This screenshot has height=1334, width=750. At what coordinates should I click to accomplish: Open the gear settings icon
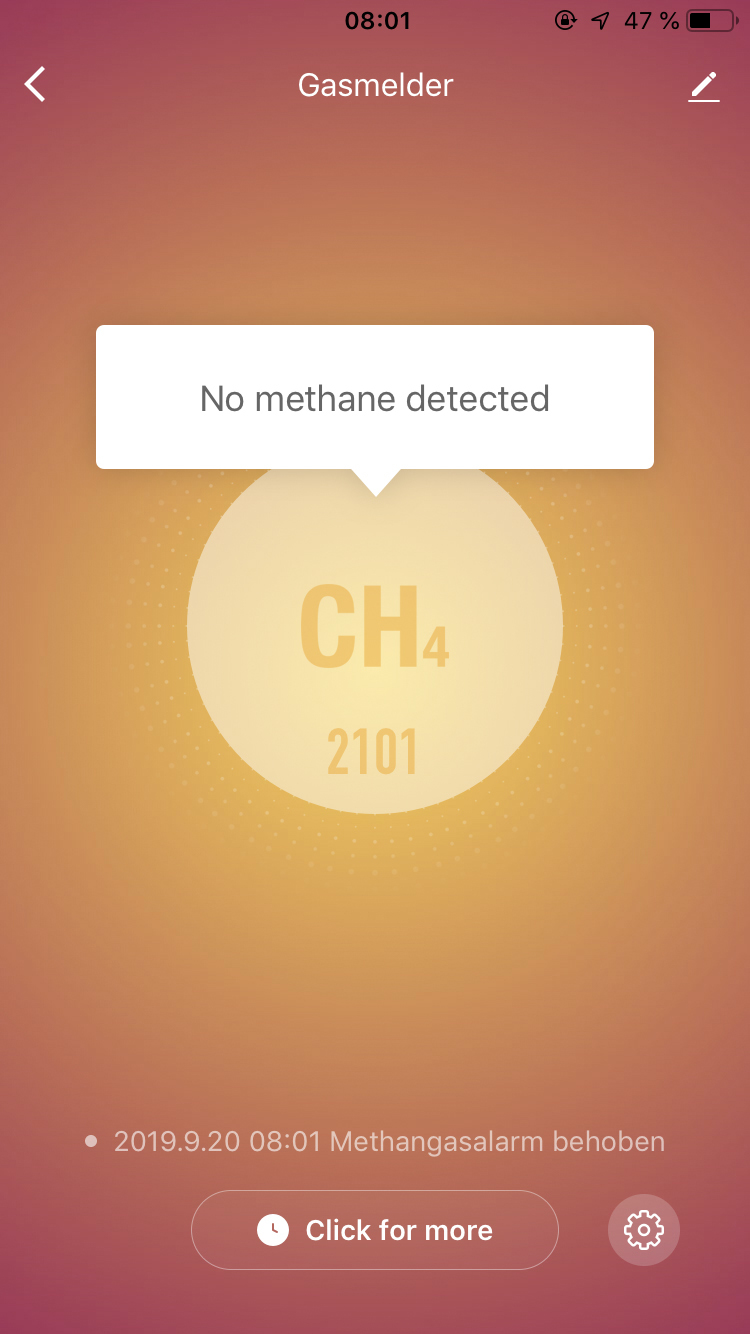coord(644,1229)
